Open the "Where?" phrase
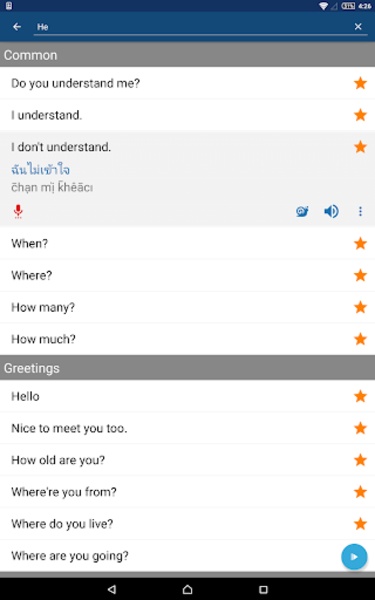Viewport: 375px width, 600px height. (x=188, y=275)
